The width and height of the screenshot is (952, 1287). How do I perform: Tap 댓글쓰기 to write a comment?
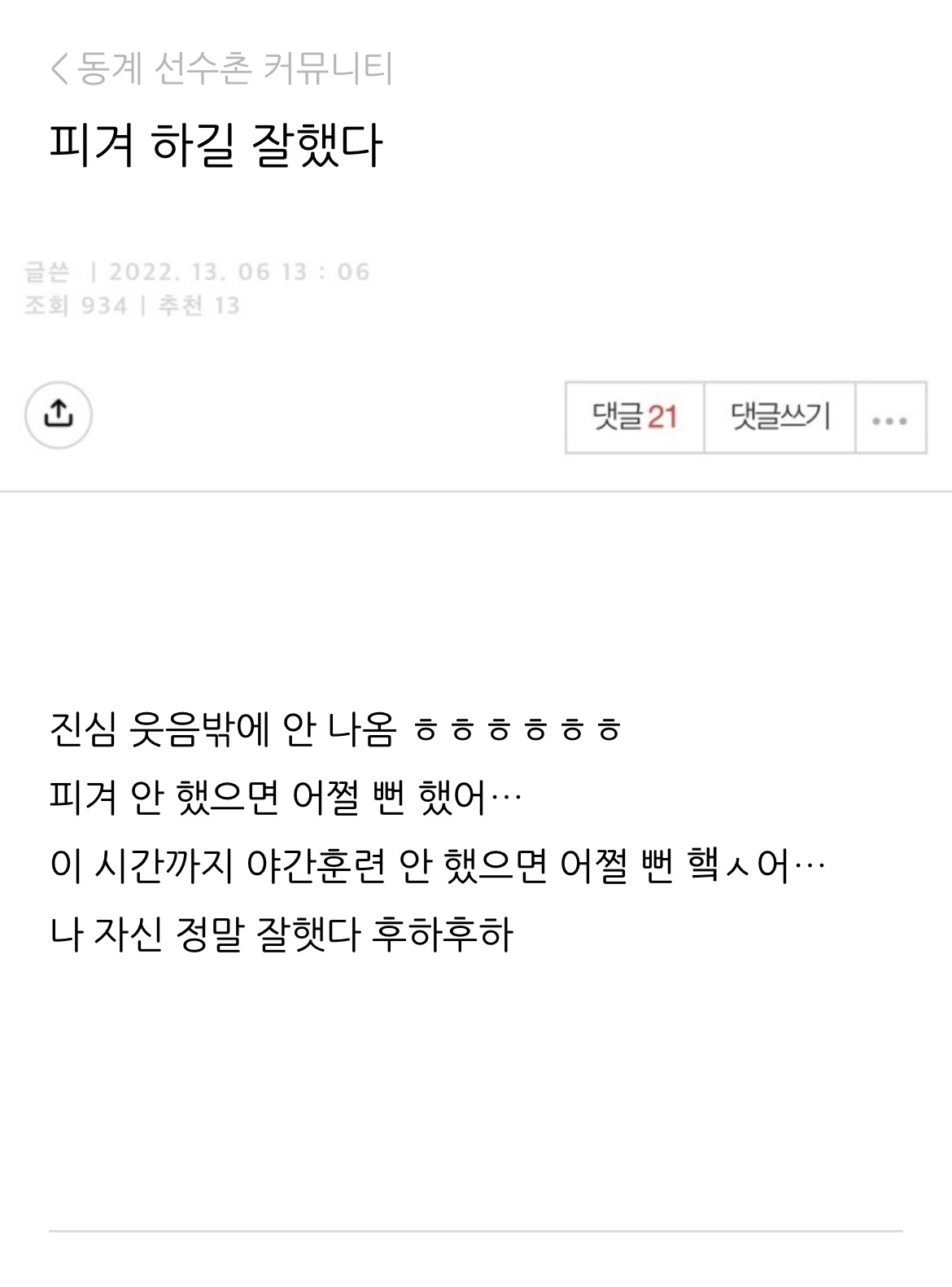[x=780, y=417]
